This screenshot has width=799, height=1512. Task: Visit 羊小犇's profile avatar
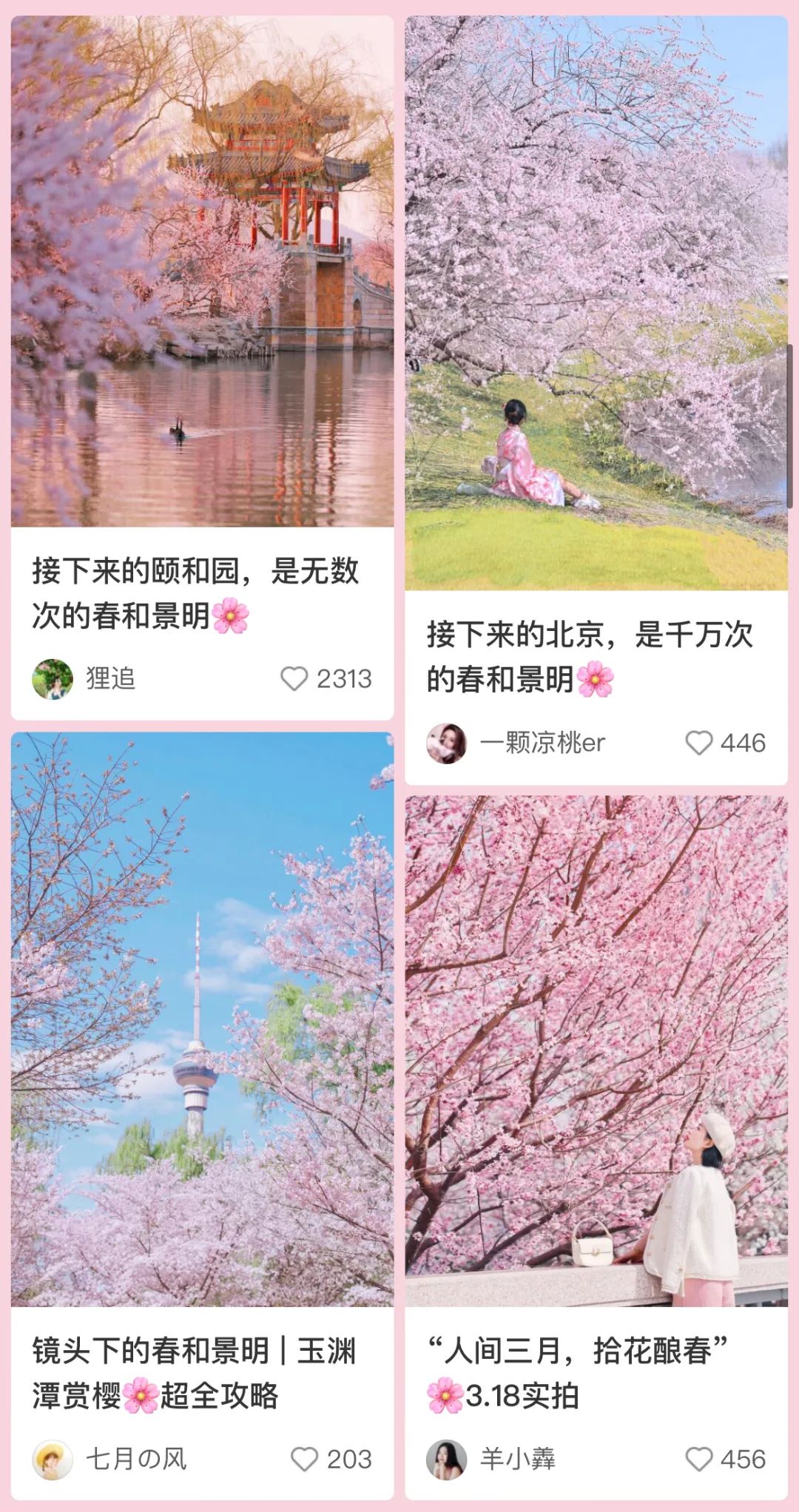pyautogui.click(x=446, y=1459)
